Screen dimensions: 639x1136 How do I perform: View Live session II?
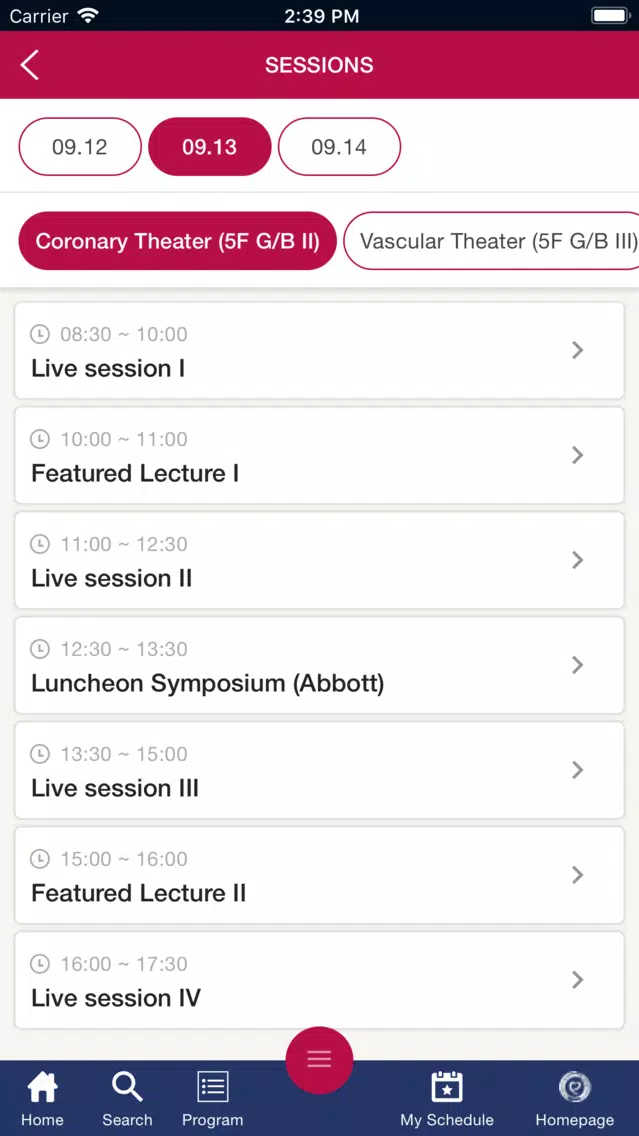click(320, 561)
